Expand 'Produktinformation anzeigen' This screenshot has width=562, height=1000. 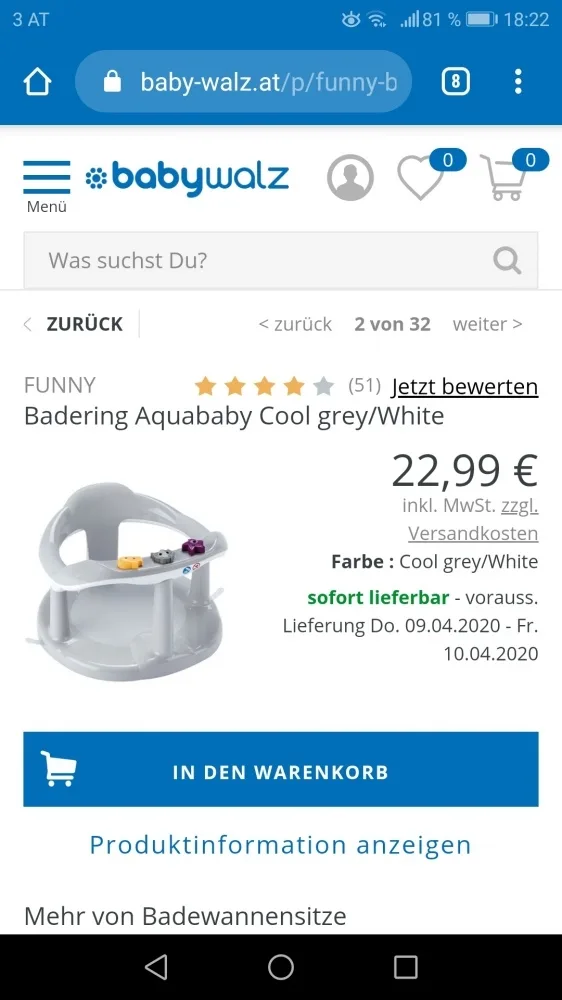281,844
